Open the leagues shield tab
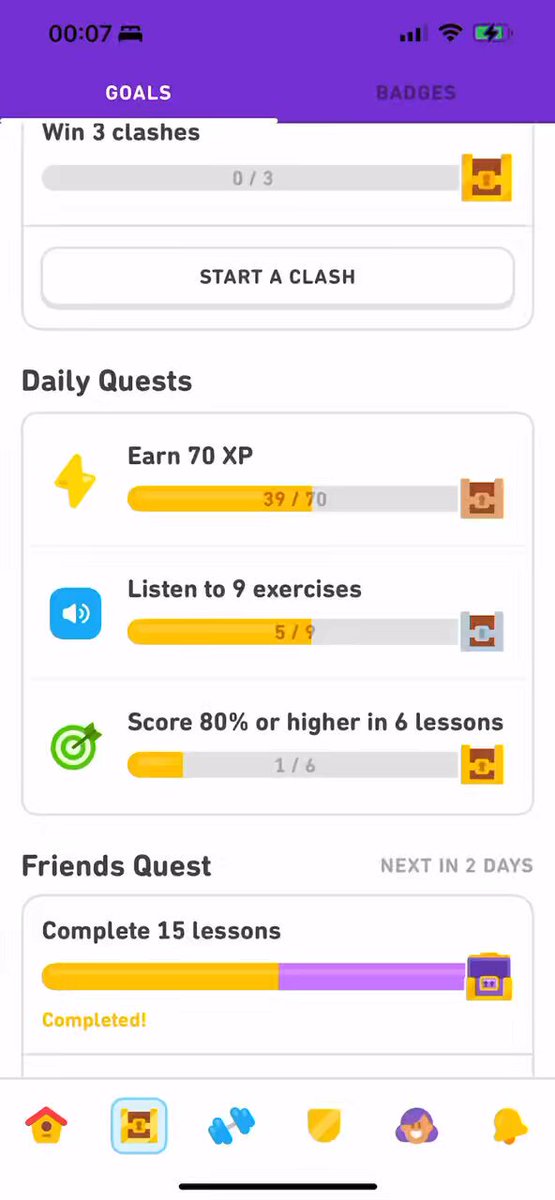Screen dimensions: 555x1200 [x=325, y=1126]
